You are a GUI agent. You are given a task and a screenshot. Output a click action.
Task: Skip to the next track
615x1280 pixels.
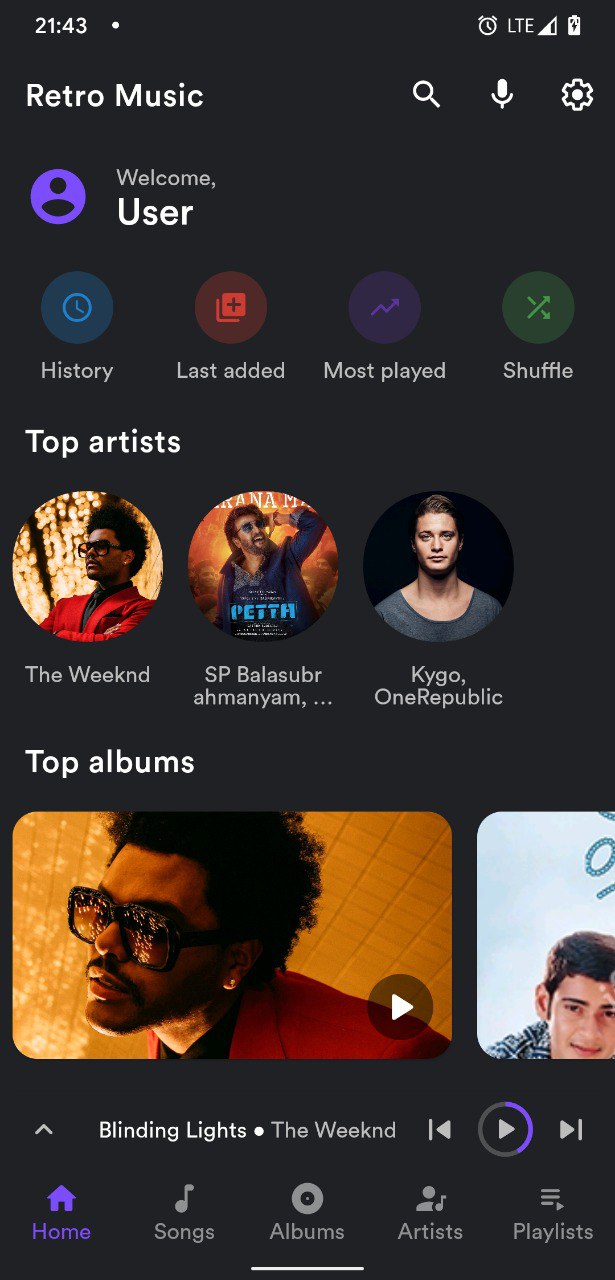click(x=571, y=1130)
